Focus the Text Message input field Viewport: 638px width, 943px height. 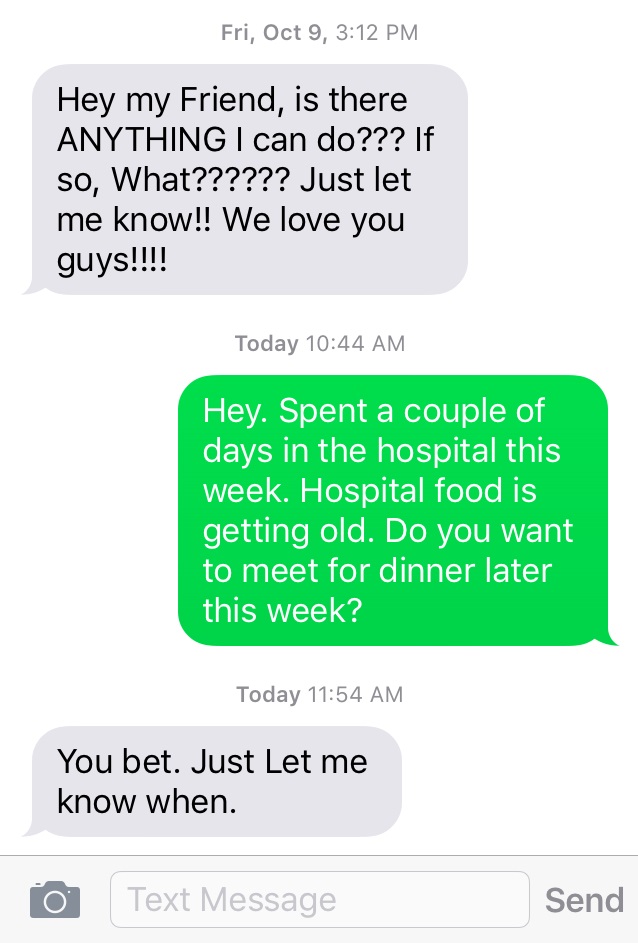click(x=319, y=899)
